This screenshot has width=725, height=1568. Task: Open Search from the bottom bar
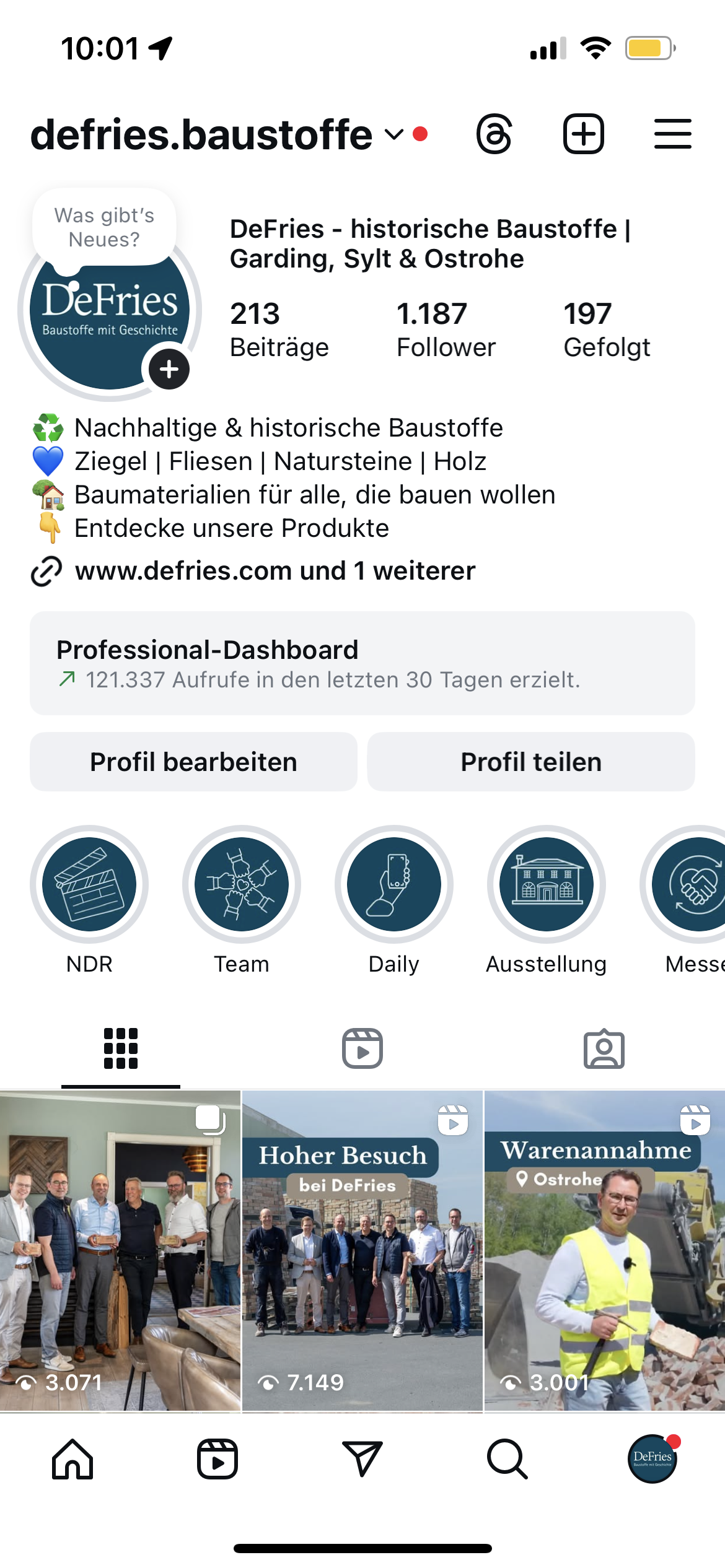point(507,1459)
